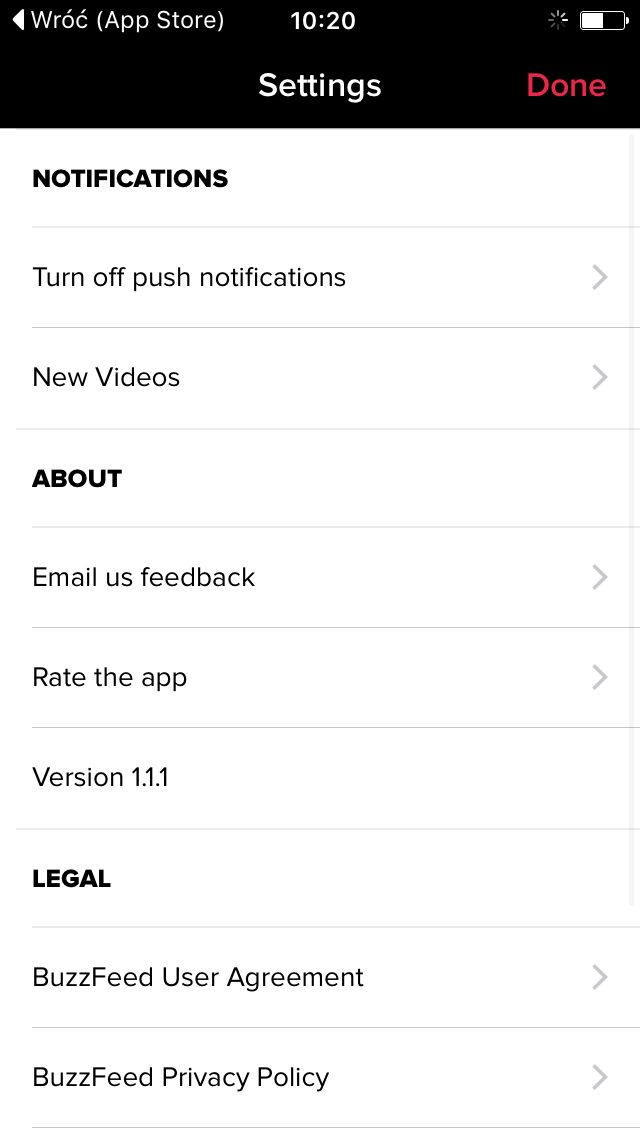Image resolution: width=640 pixels, height=1136 pixels.
Task: Open Turn off push notifications
Action: coord(328,277)
